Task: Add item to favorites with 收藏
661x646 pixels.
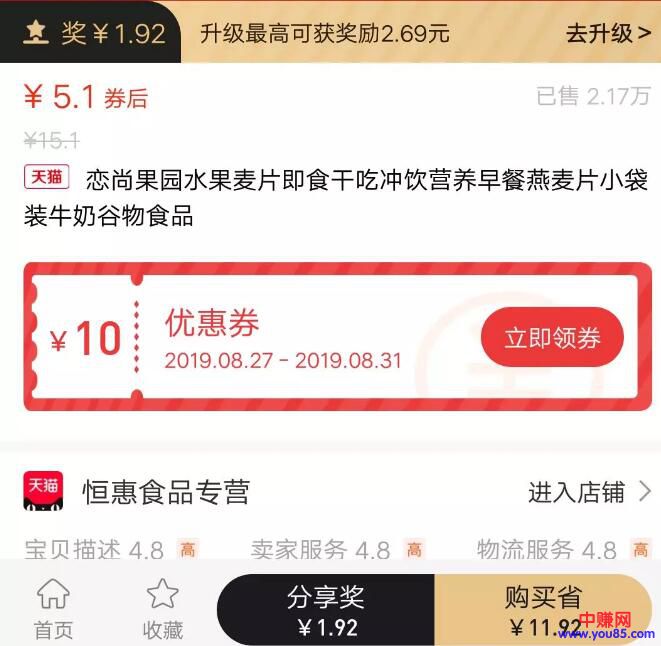Action: pos(162,609)
